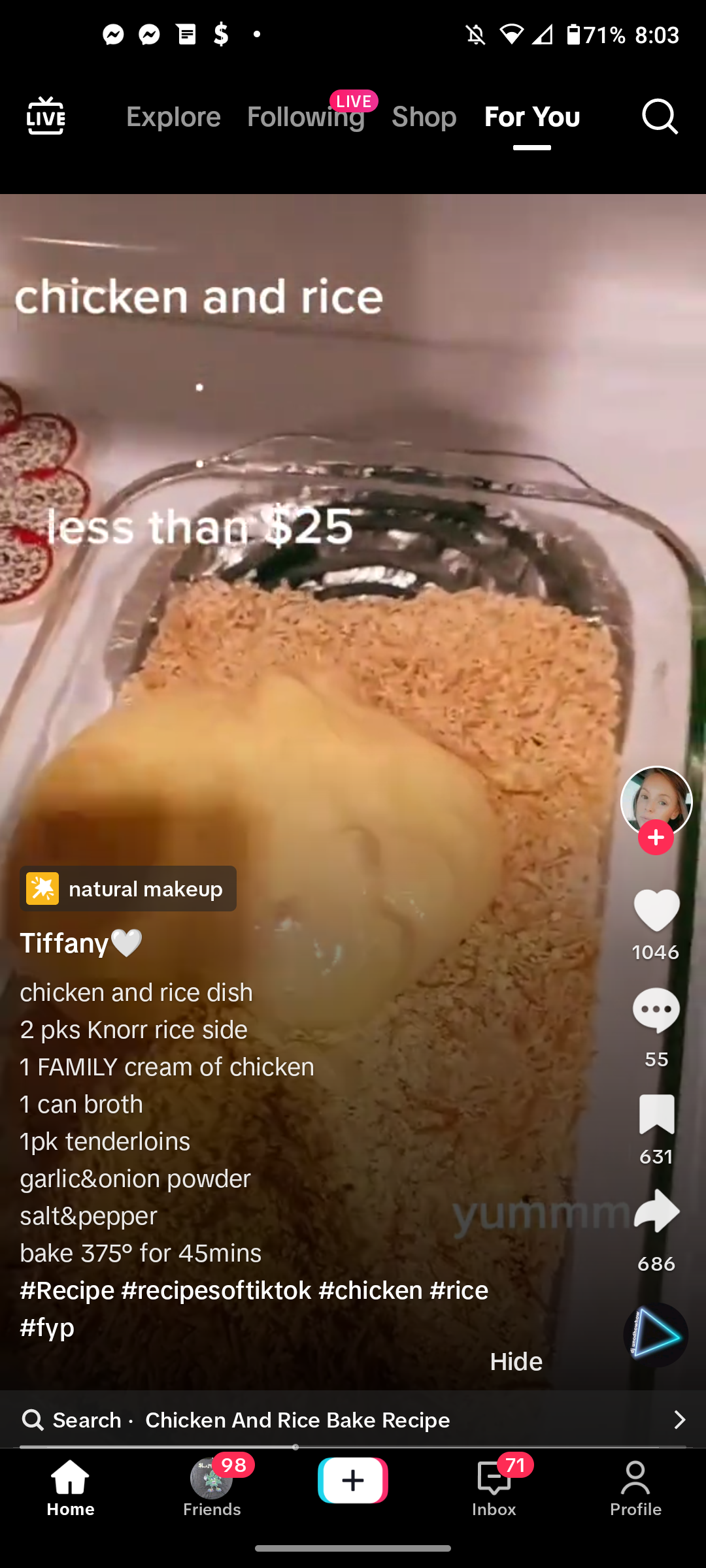
Task: Follow the creator with the plus badge
Action: [656, 838]
